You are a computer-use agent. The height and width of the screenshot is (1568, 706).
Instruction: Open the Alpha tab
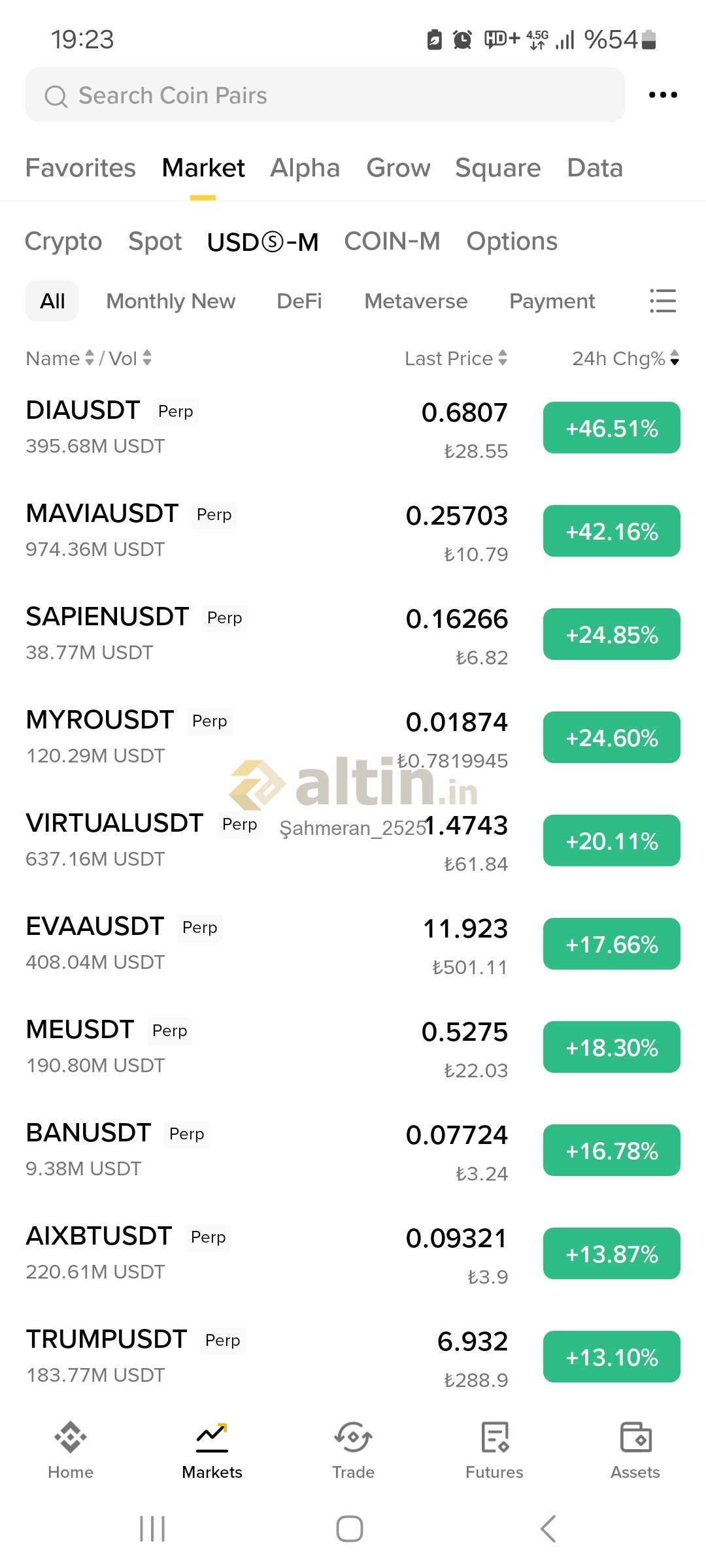click(x=305, y=168)
